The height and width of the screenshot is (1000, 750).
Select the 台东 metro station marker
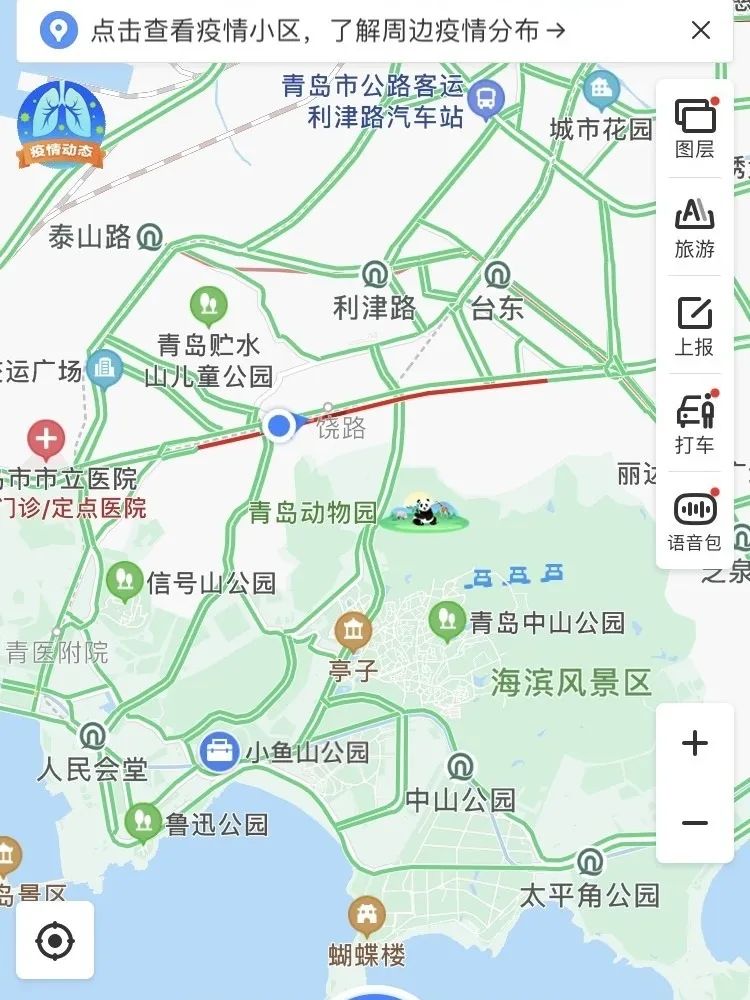[x=498, y=273]
